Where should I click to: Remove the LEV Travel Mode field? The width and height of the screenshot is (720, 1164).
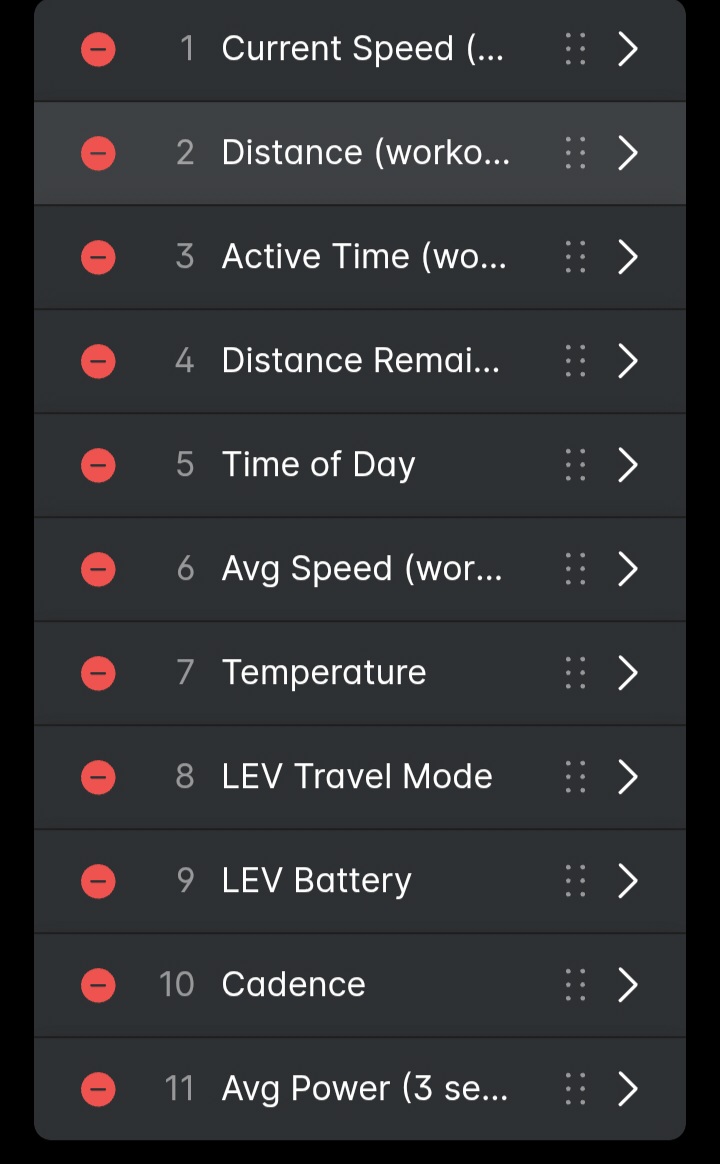tap(98, 777)
